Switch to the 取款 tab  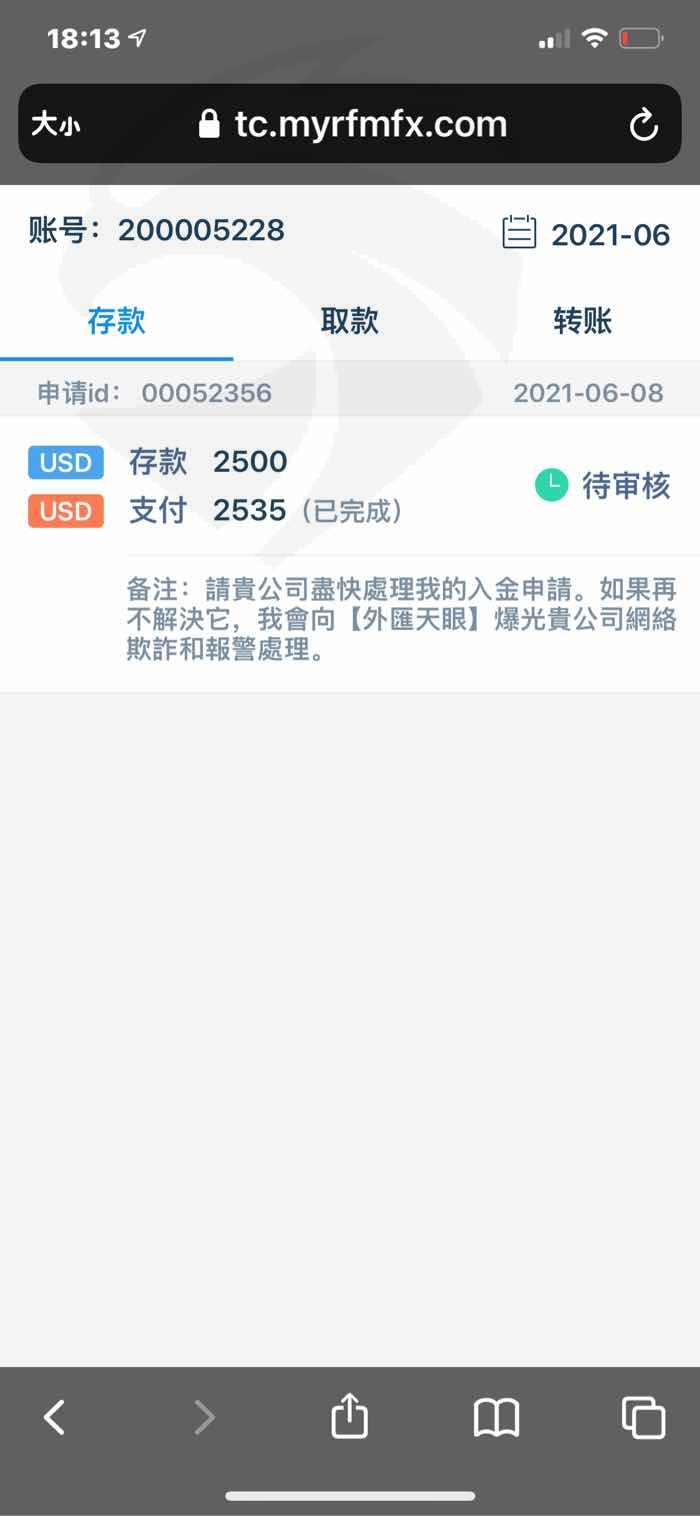coord(350,321)
